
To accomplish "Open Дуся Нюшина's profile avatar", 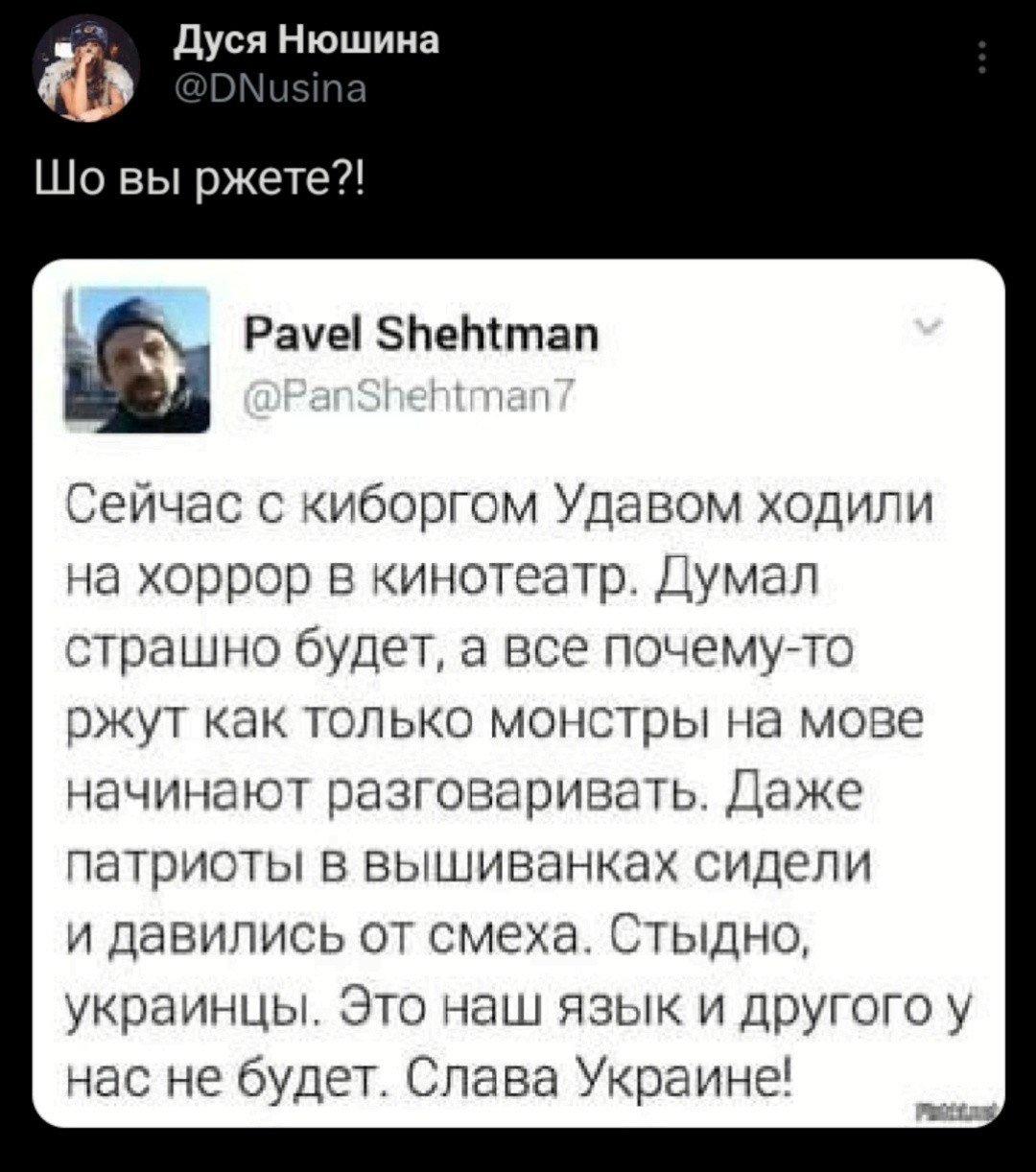I will pyautogui.click(x=86, y=67).
